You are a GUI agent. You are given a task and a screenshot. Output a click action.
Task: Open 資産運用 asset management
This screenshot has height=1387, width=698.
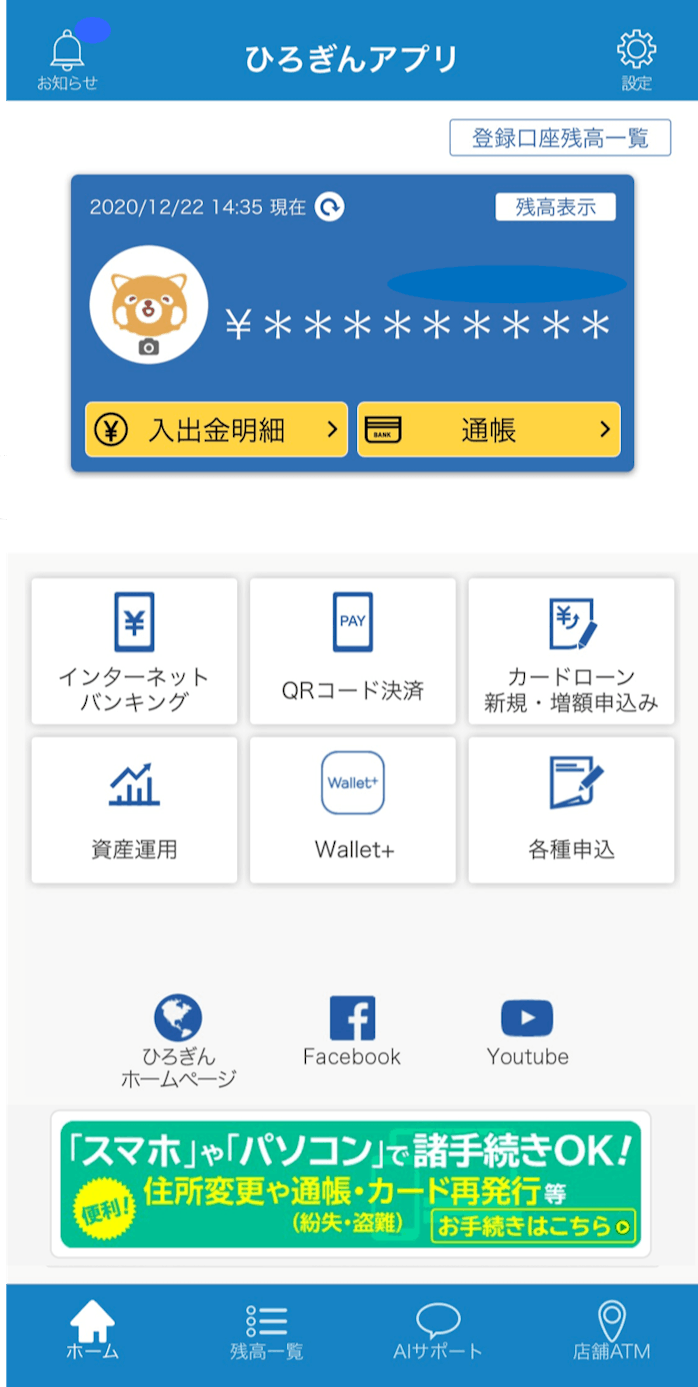pyautogui.click(x=134, y=810)
